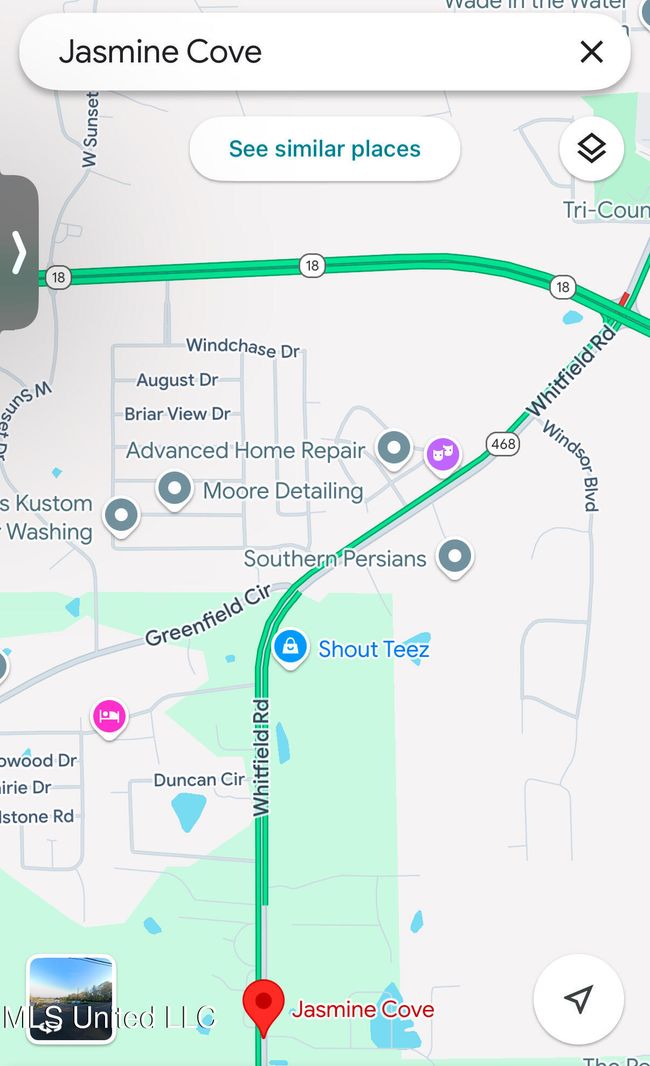
Task: Select the Jasmine Cove red pin
Action: [264, 1005]
